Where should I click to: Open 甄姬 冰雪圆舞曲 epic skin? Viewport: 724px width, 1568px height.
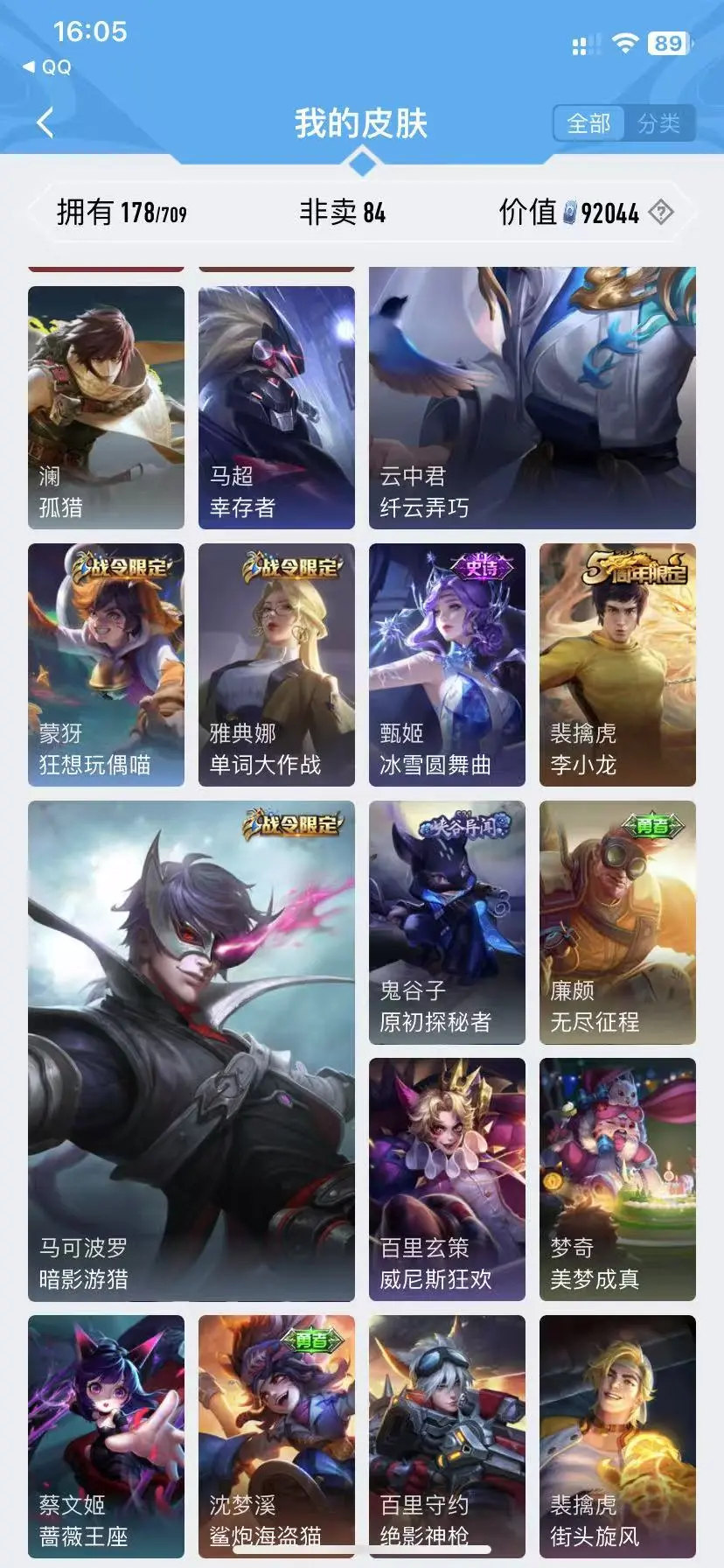447,664
